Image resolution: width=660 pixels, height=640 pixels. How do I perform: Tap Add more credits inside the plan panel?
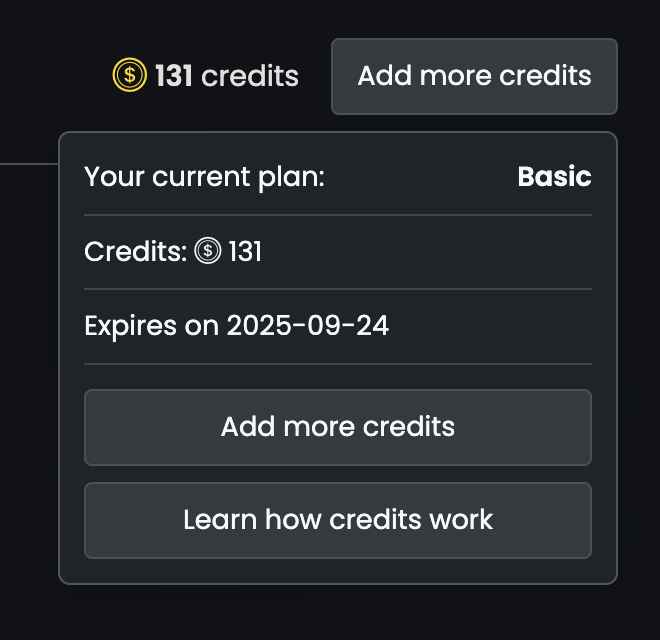337,427
